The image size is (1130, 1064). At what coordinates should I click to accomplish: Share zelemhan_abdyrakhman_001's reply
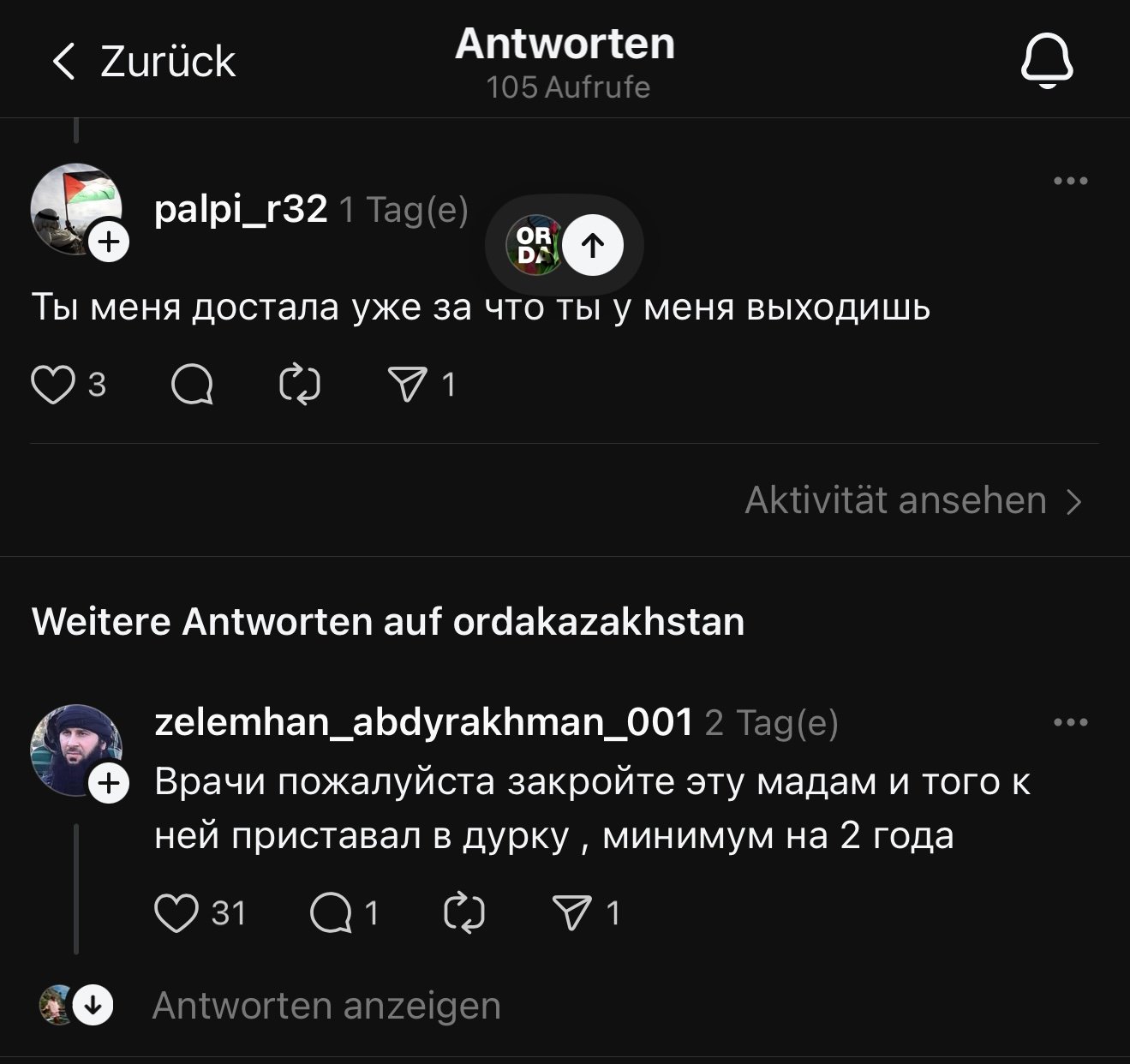point(572,913)
